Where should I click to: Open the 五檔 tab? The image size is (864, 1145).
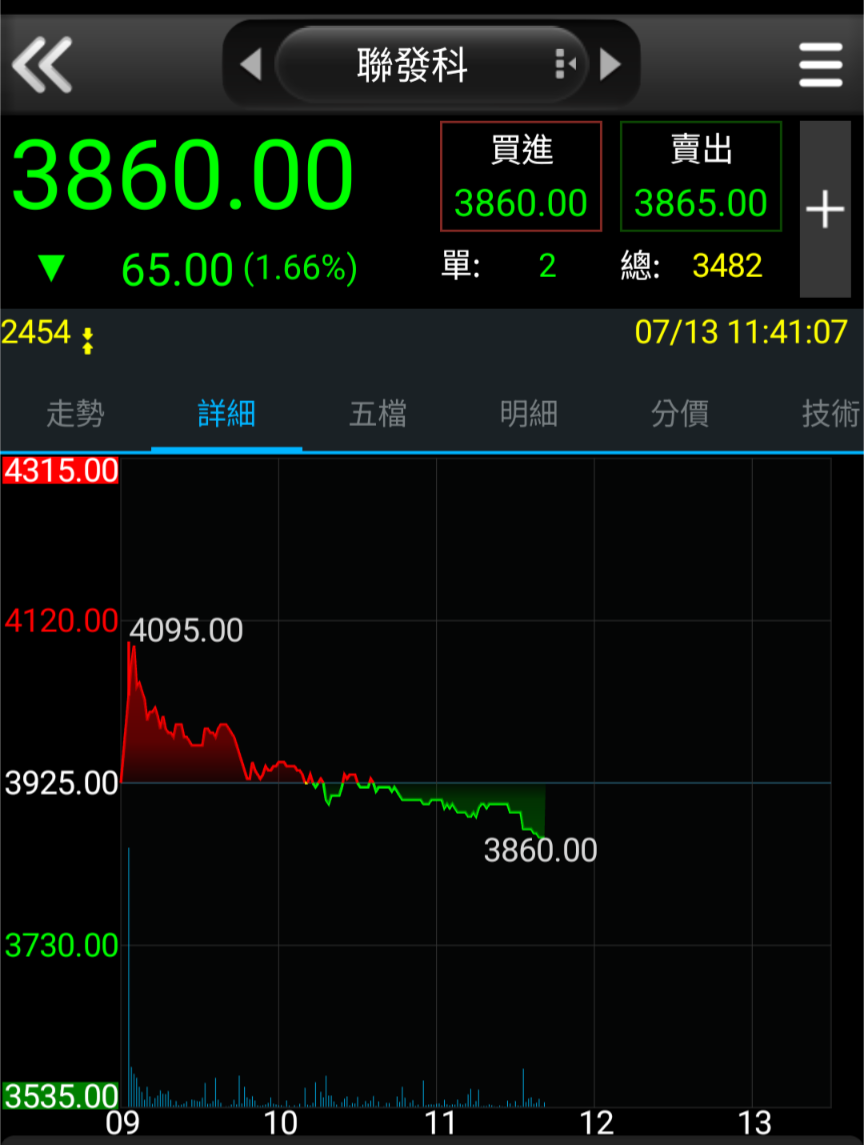[x=378, y=414]
